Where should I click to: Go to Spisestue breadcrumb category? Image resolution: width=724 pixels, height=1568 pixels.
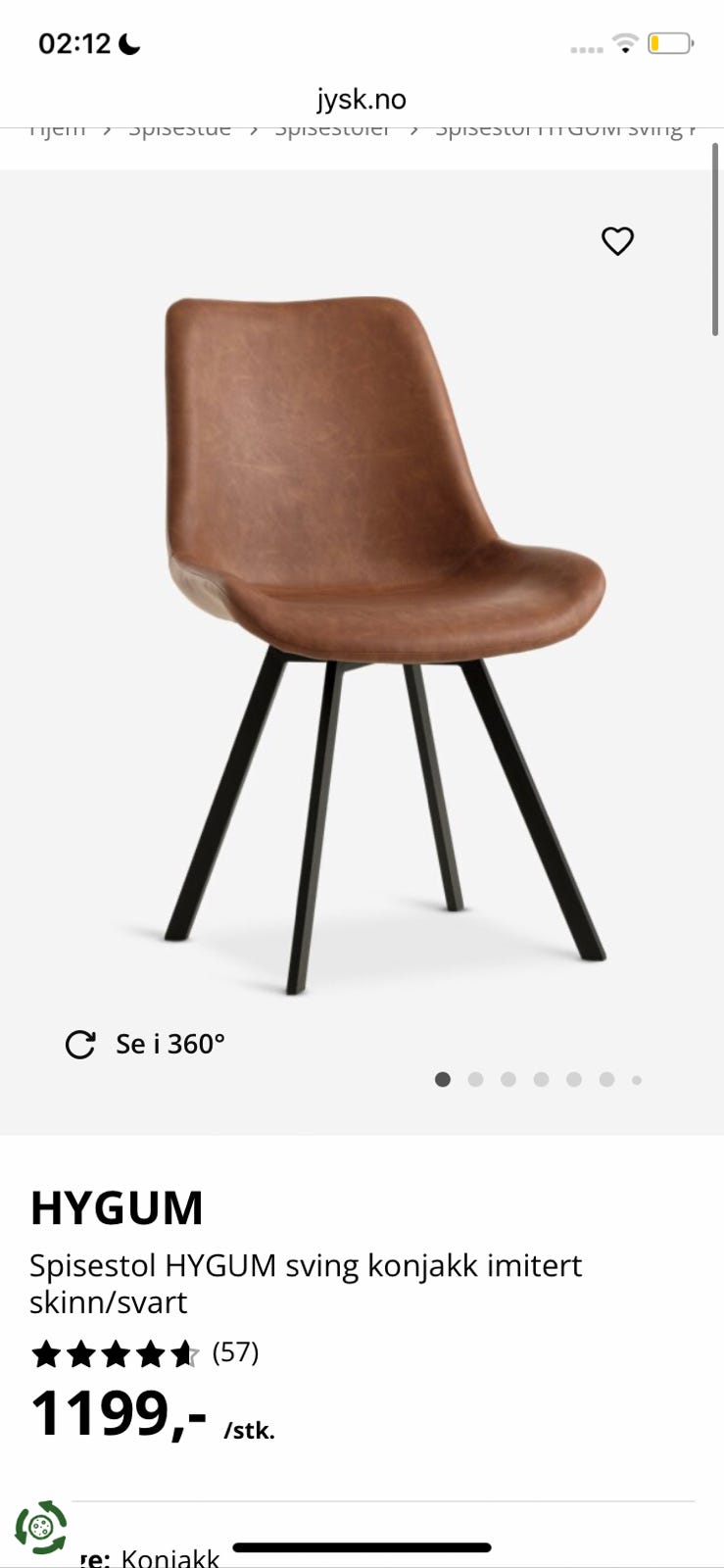(180, 130)
